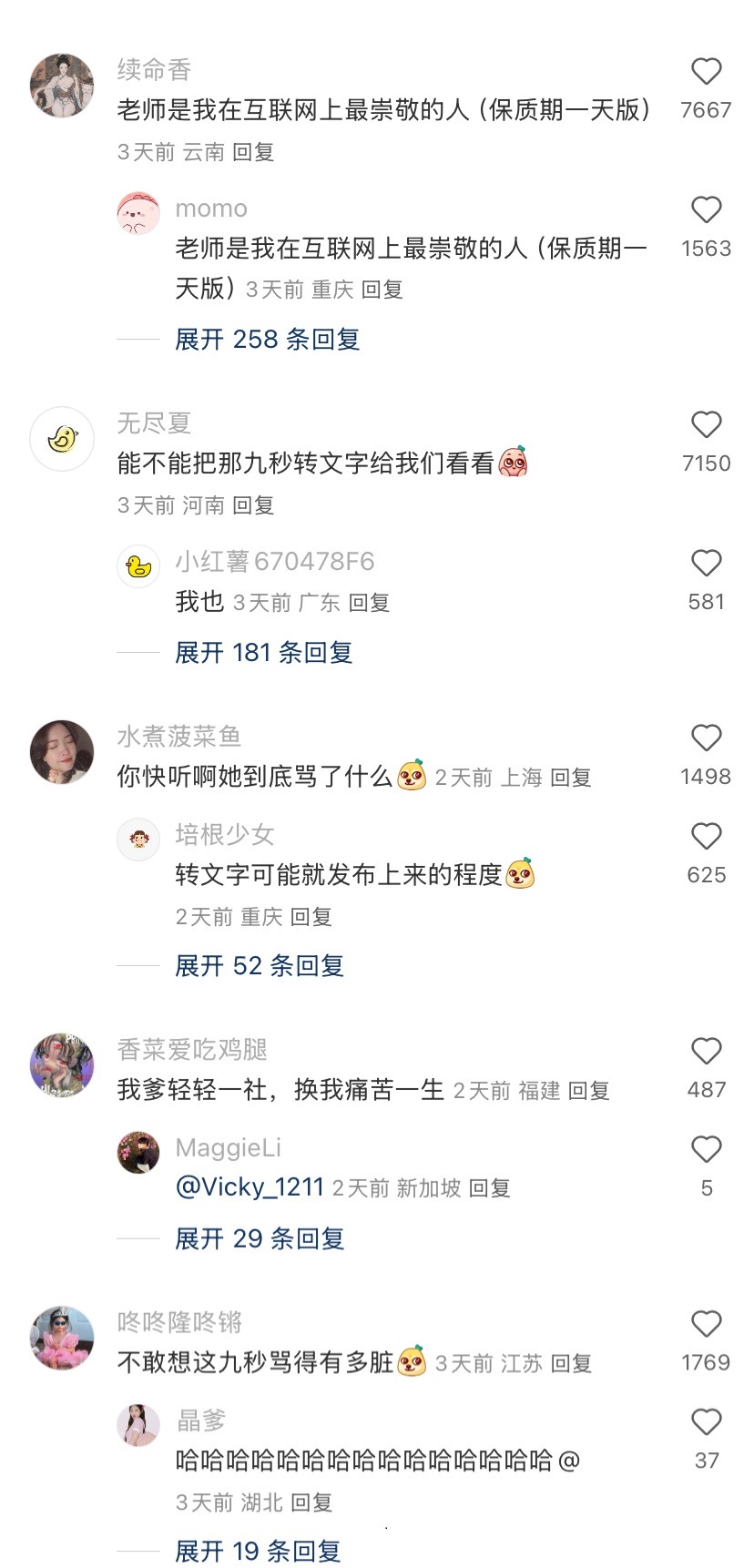Reply to 小红薯670478F6's comment
The image size is (754, 1568).
[369, 603]
